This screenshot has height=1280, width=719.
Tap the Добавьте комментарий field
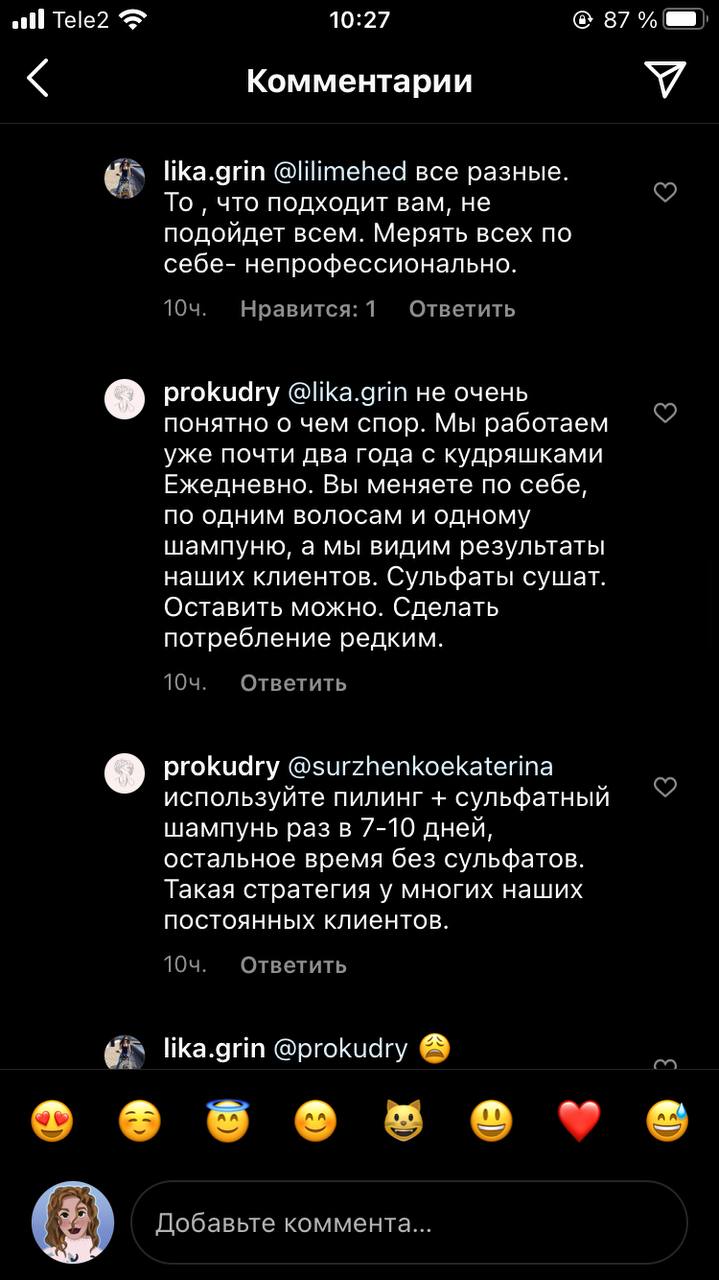pyautogui.click(x=409, y=1223)
